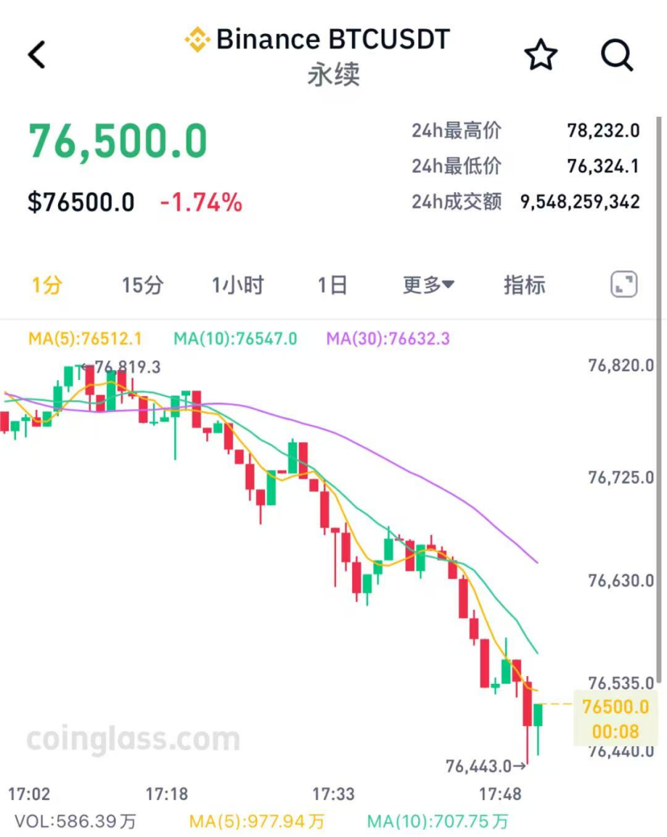Switch to the 15分 timeframe
Viewport: 667px width, 837px height.
(x=142, y=285)
